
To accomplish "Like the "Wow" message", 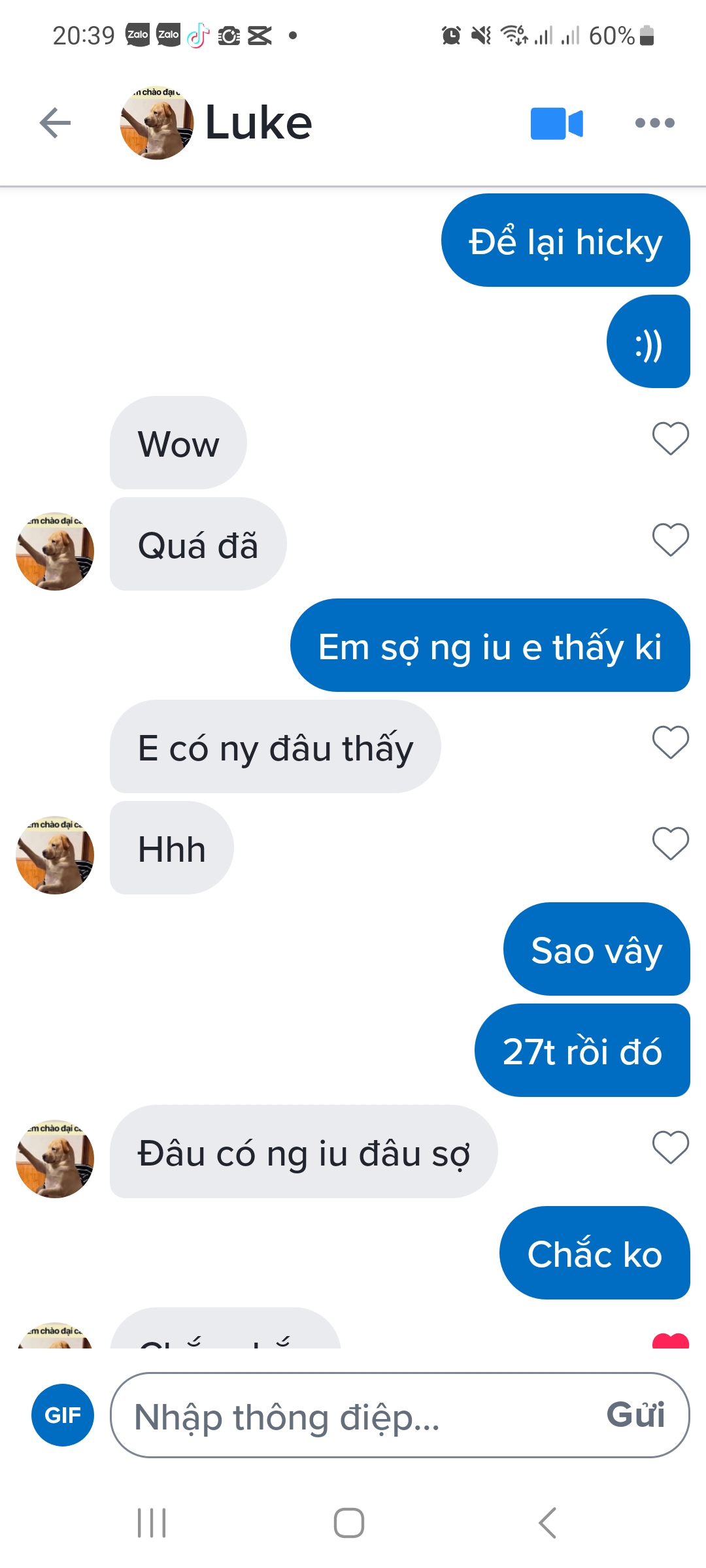I will pos(670,438).
